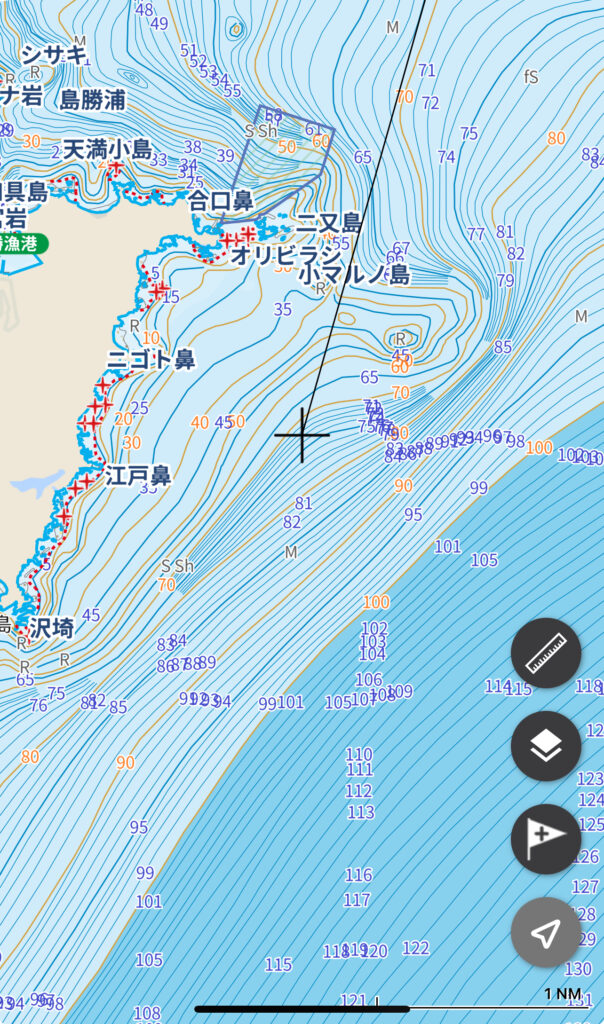The height and width of the screenshot is (1024, 604).
Task: Open the ruler measuring tool
Action: [545, 653]
